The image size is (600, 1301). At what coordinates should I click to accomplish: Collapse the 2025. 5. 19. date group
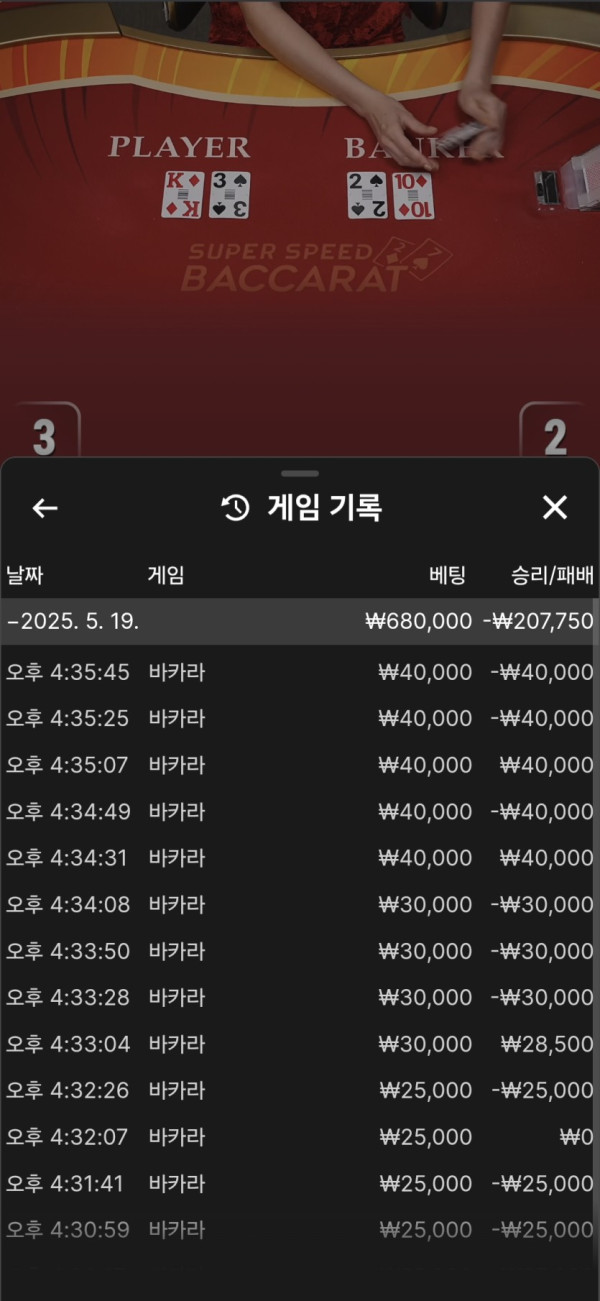299,621
